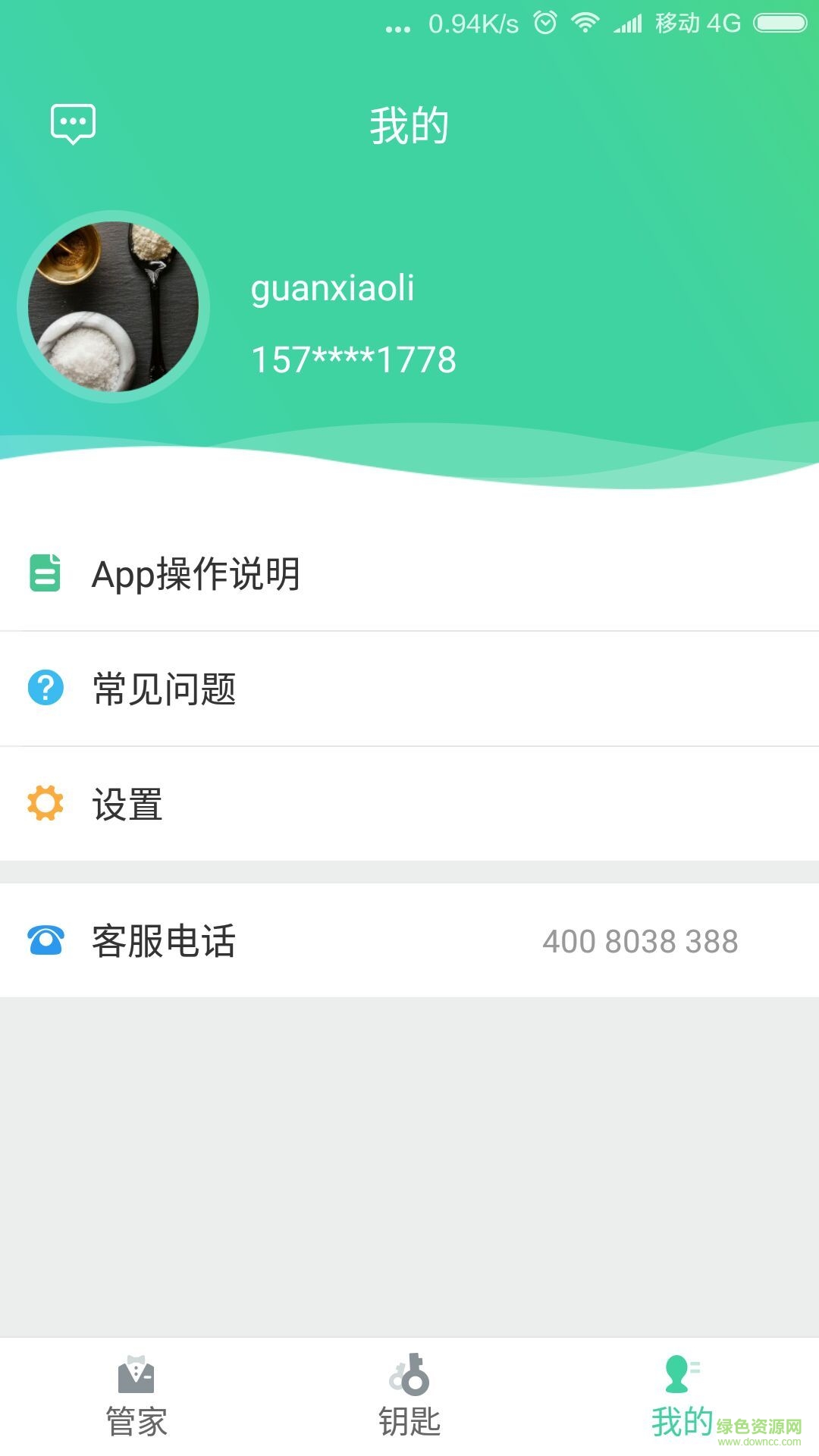Call customer service number 400 8038 388

[641, 942]
